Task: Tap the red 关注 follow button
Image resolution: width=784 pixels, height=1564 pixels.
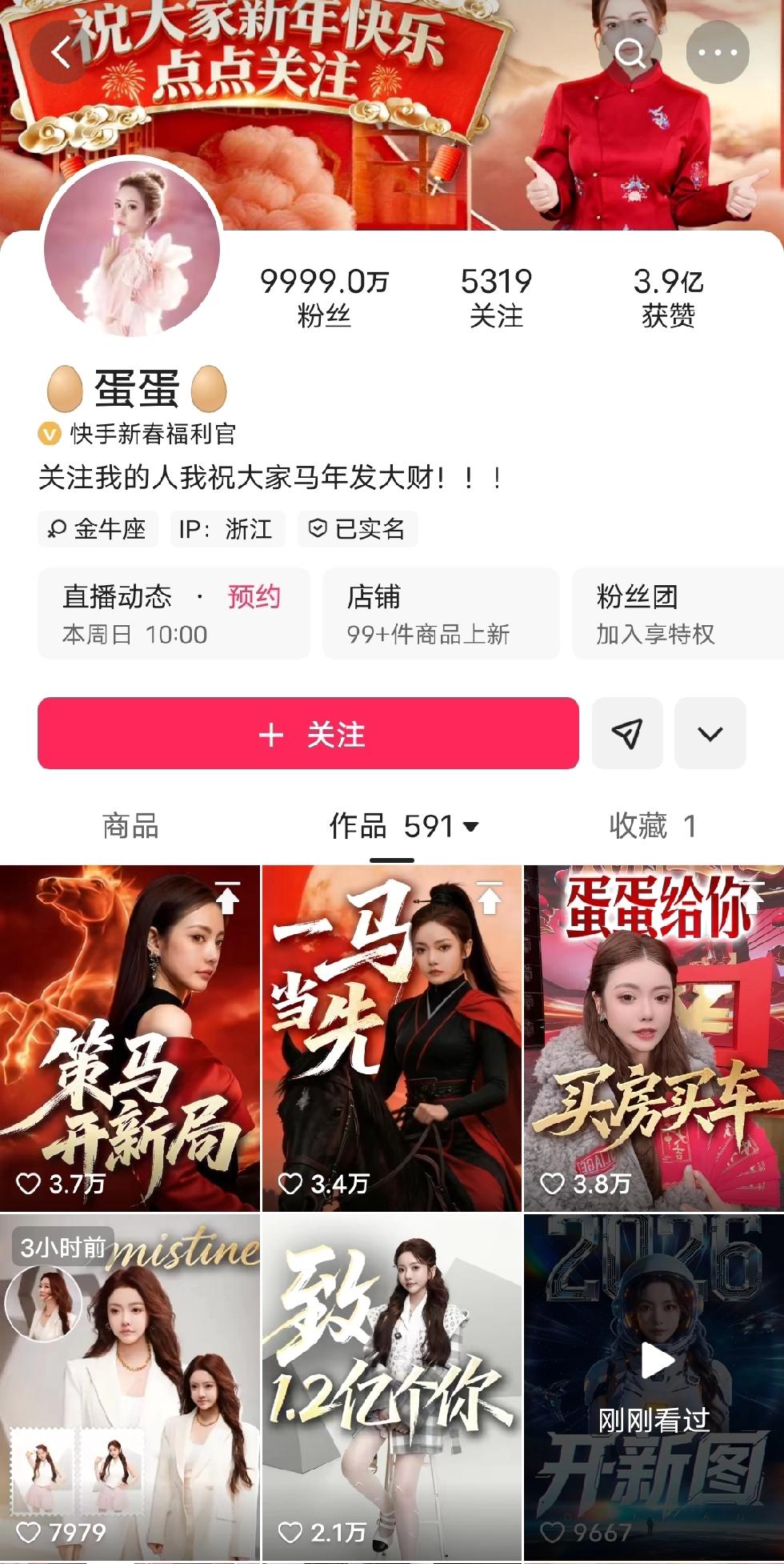Action: pos(308,734)
